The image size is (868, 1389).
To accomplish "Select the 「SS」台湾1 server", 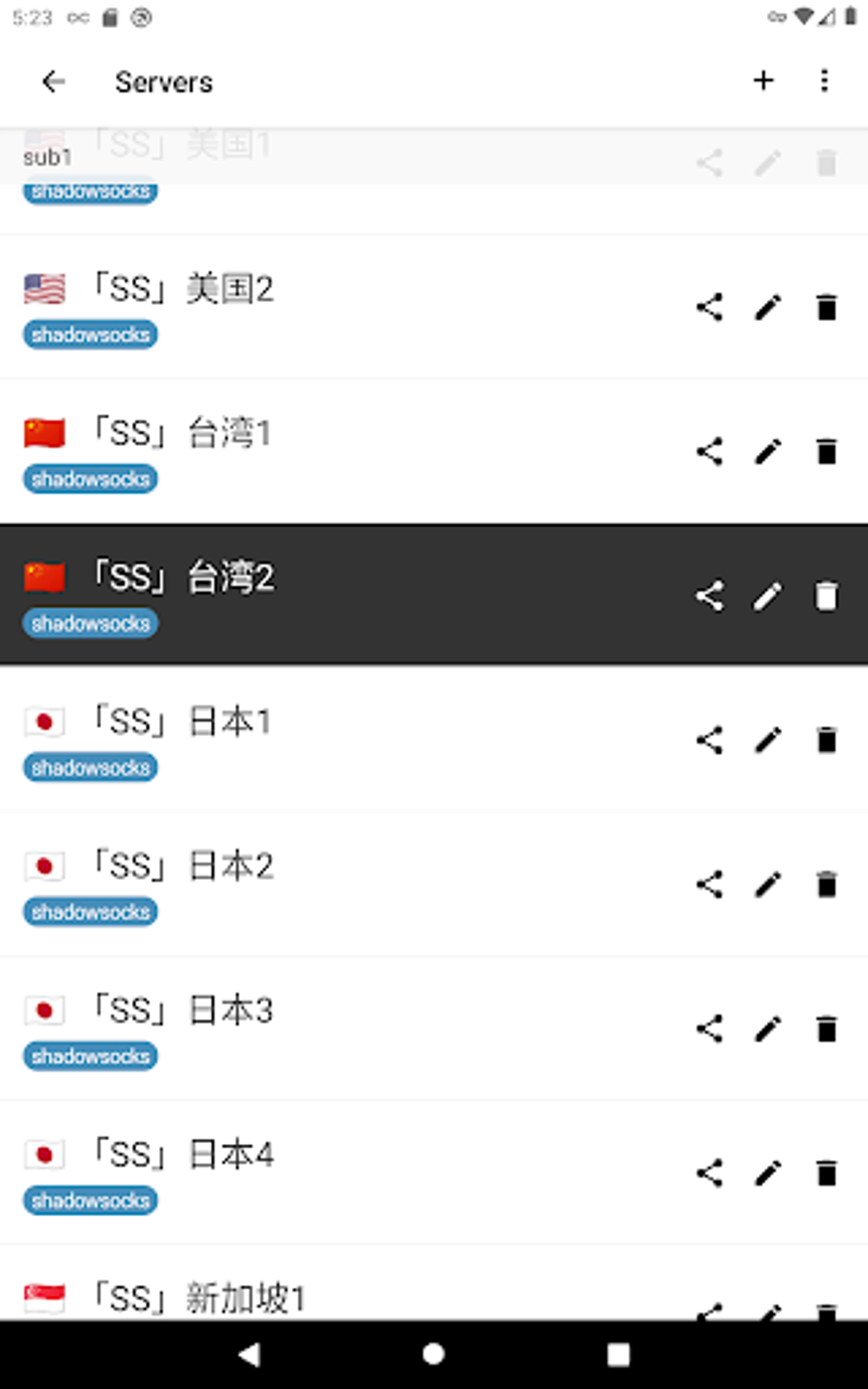I will pos(340,451).
